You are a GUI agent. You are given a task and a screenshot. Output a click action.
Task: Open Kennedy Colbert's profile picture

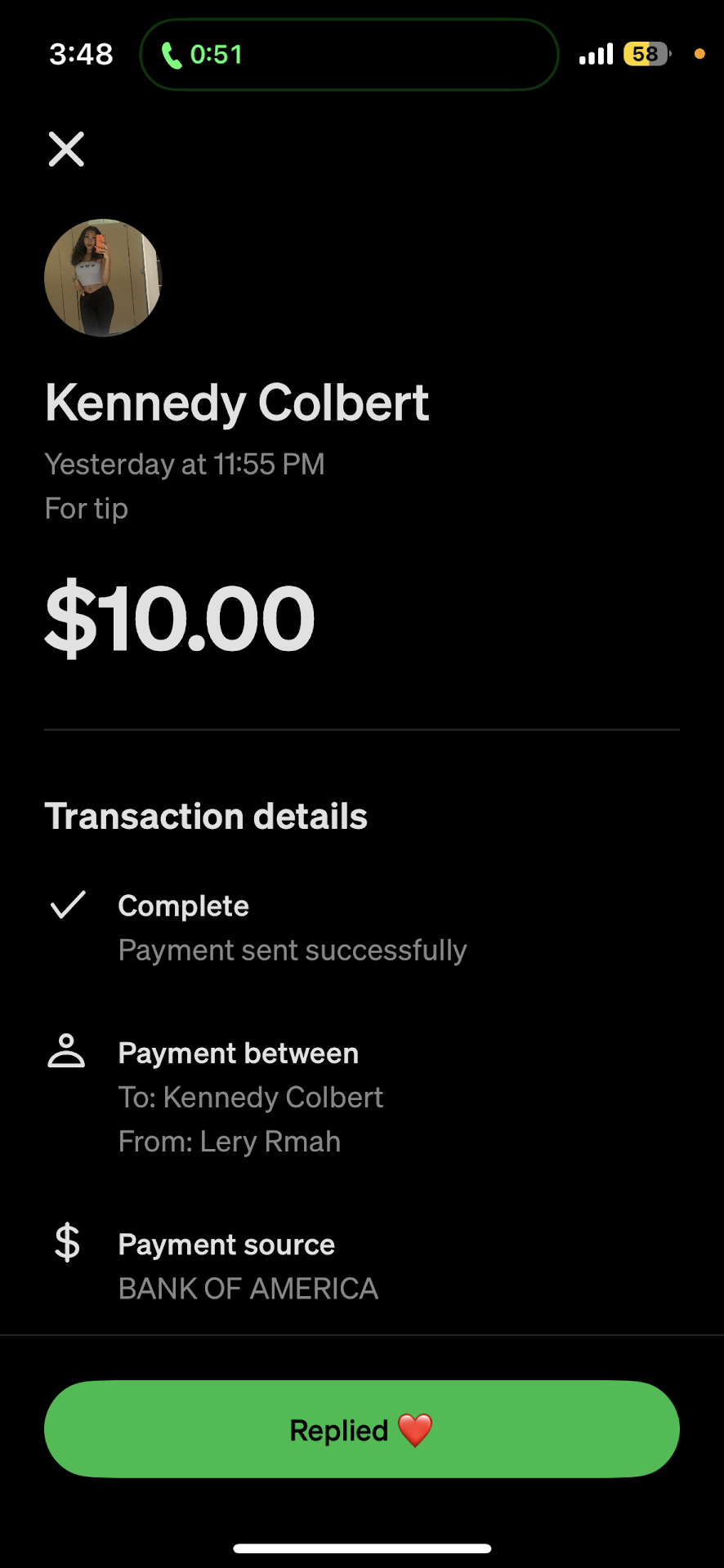click(x=103, y=278)
